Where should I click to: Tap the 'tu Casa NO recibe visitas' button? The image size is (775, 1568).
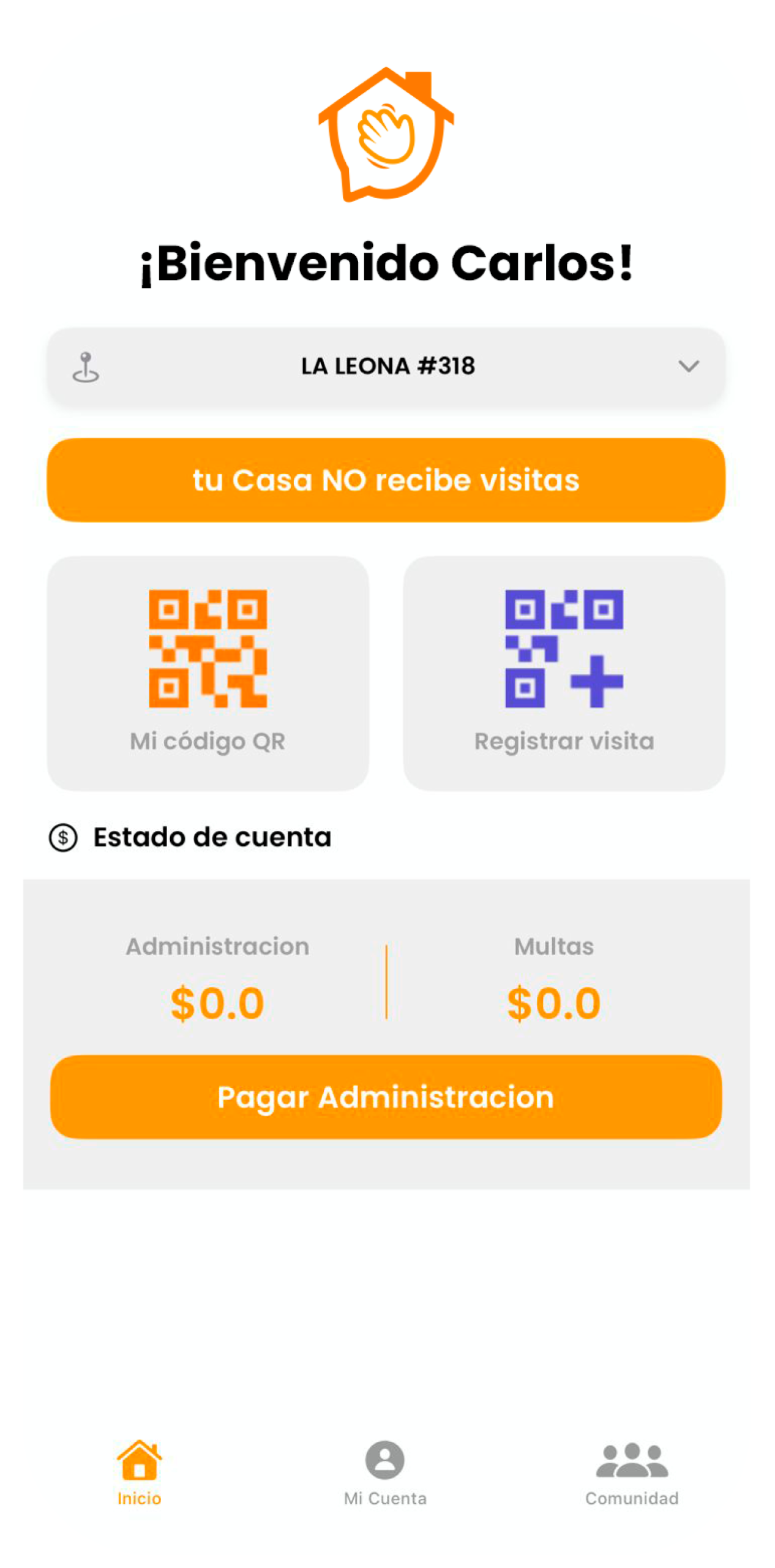(x=386, y=480)
